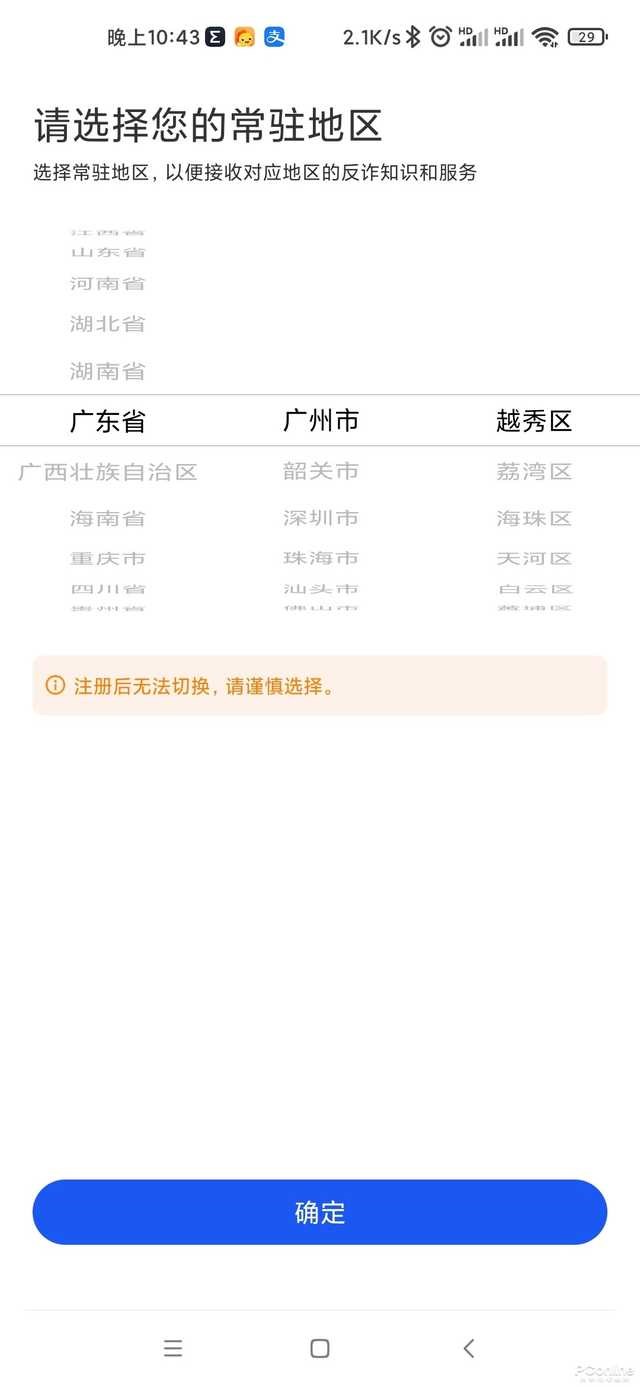
Task: Pick 珠海市 in the city column
Action: (321, 558)
